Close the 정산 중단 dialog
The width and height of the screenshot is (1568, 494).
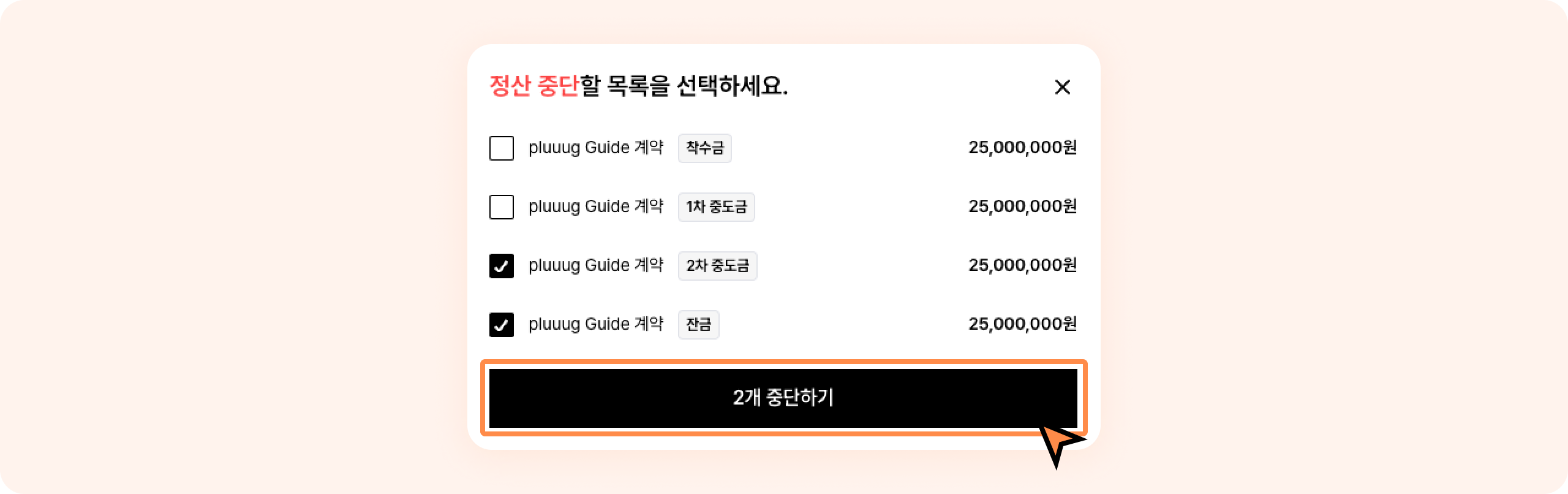pyautogui.click(x=1062, y=87)
